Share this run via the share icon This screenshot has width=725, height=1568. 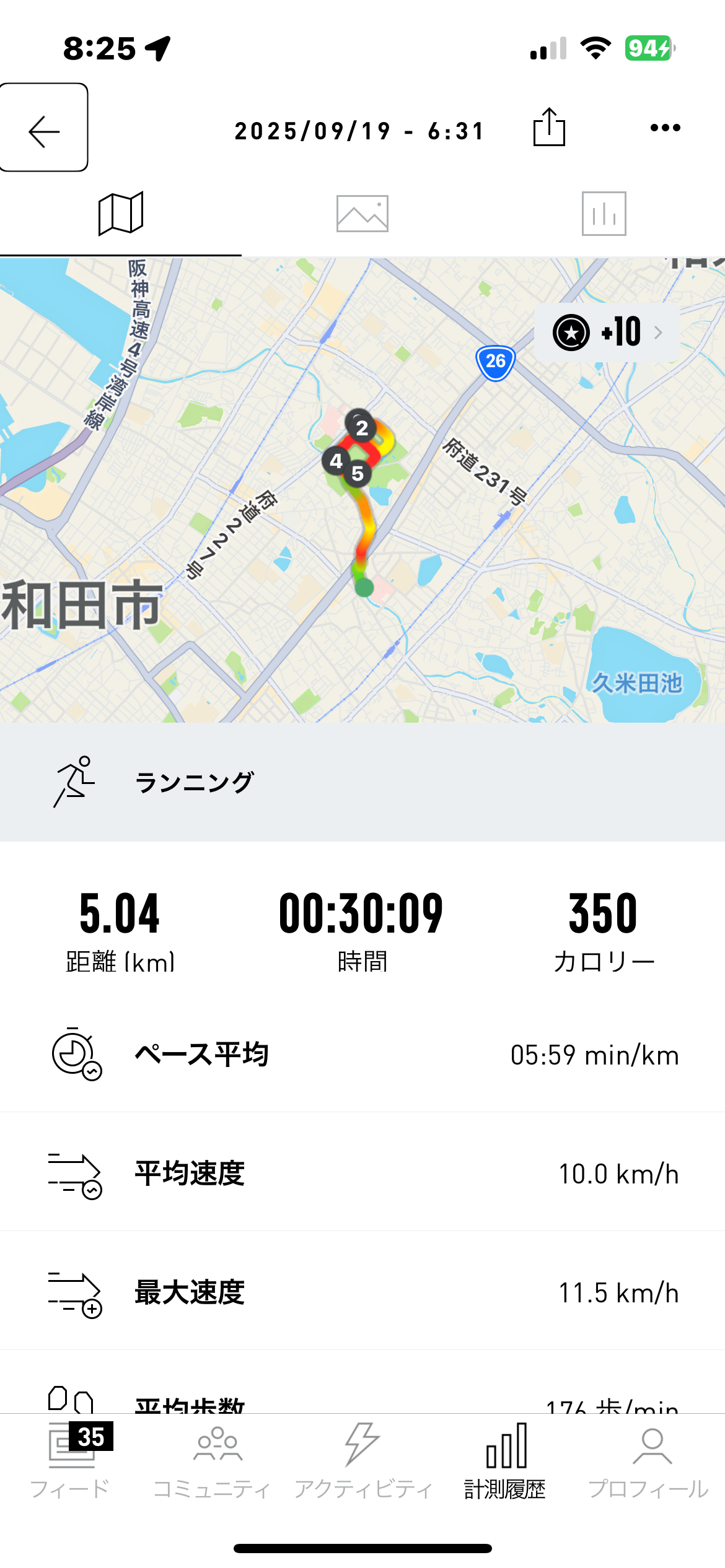pyautogui.click(x=549, y=128)
